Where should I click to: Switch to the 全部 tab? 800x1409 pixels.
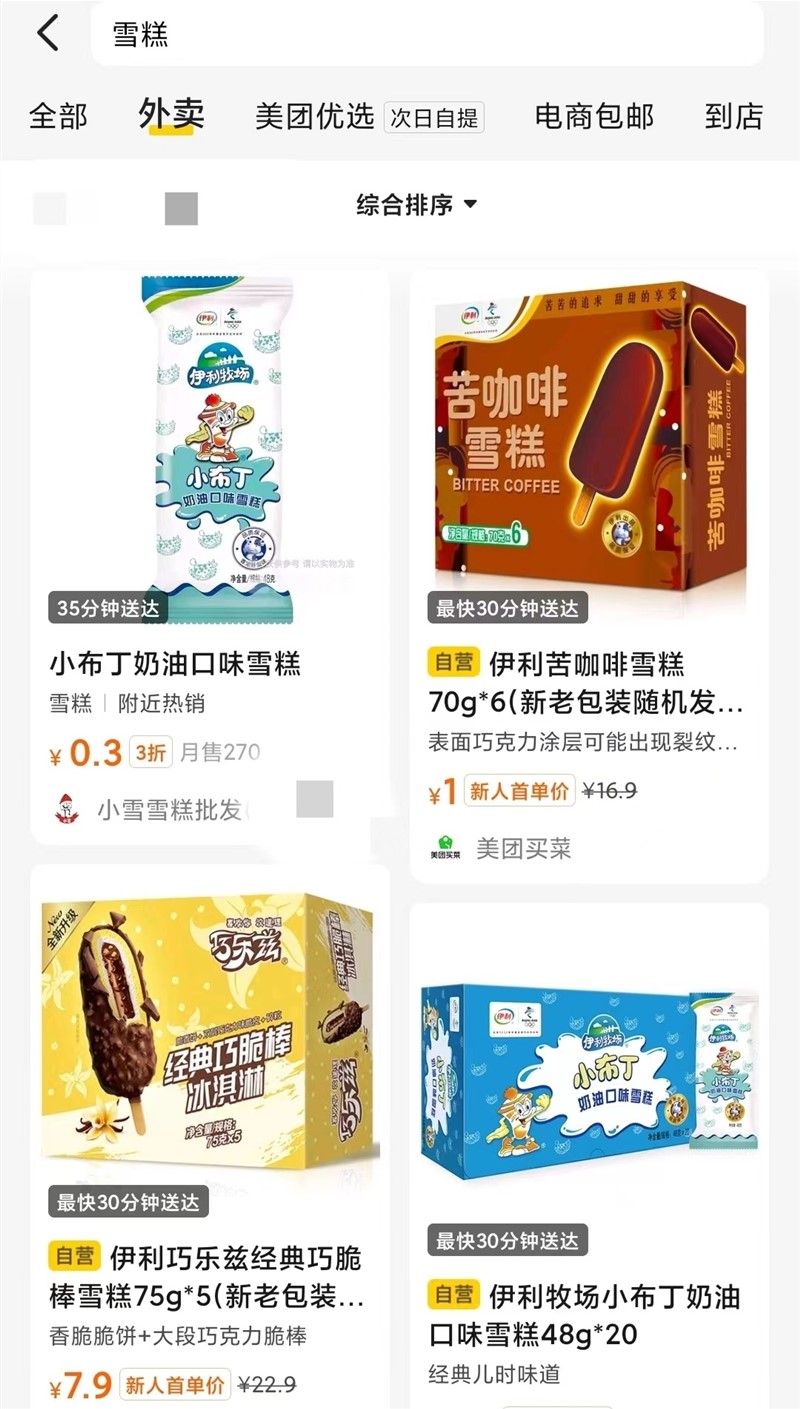(x=59, y=116)
